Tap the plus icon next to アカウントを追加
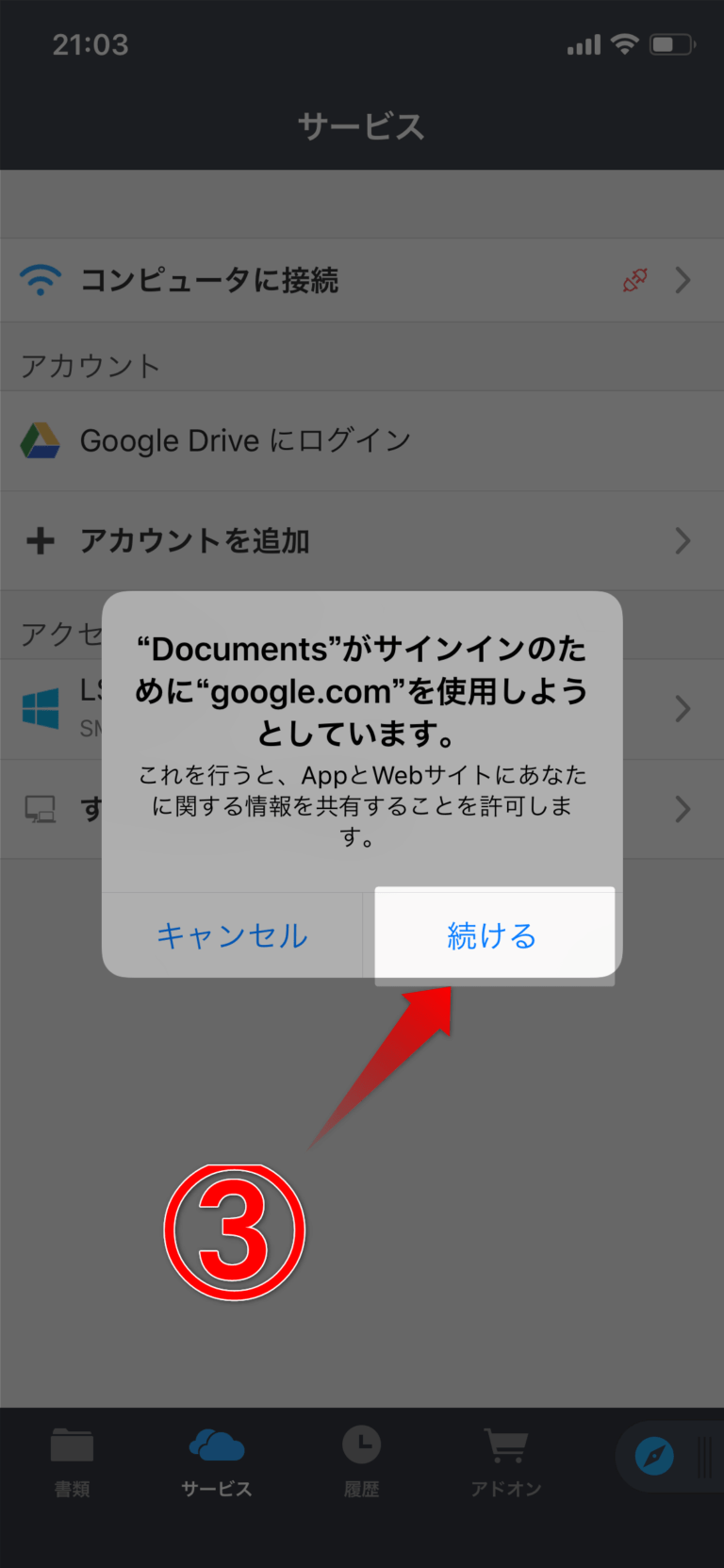This screenshot has width=724, height=1568. pos(40,540)
